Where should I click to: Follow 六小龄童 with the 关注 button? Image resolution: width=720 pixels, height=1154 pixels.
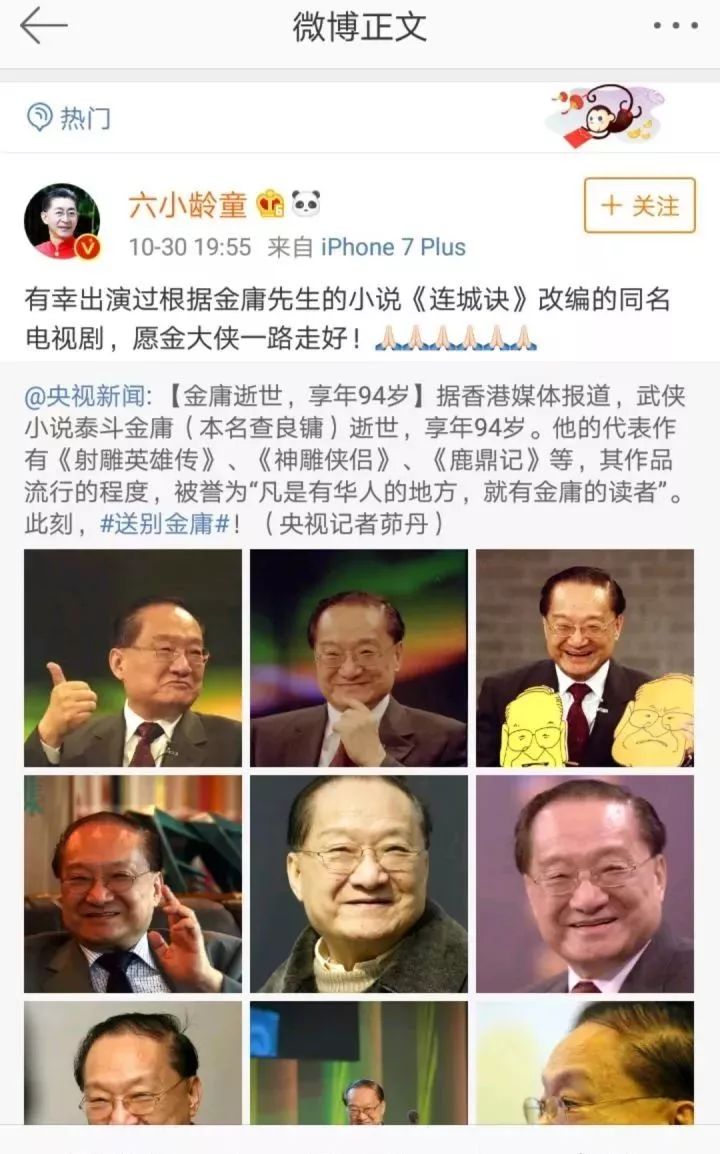pos(639,206)
